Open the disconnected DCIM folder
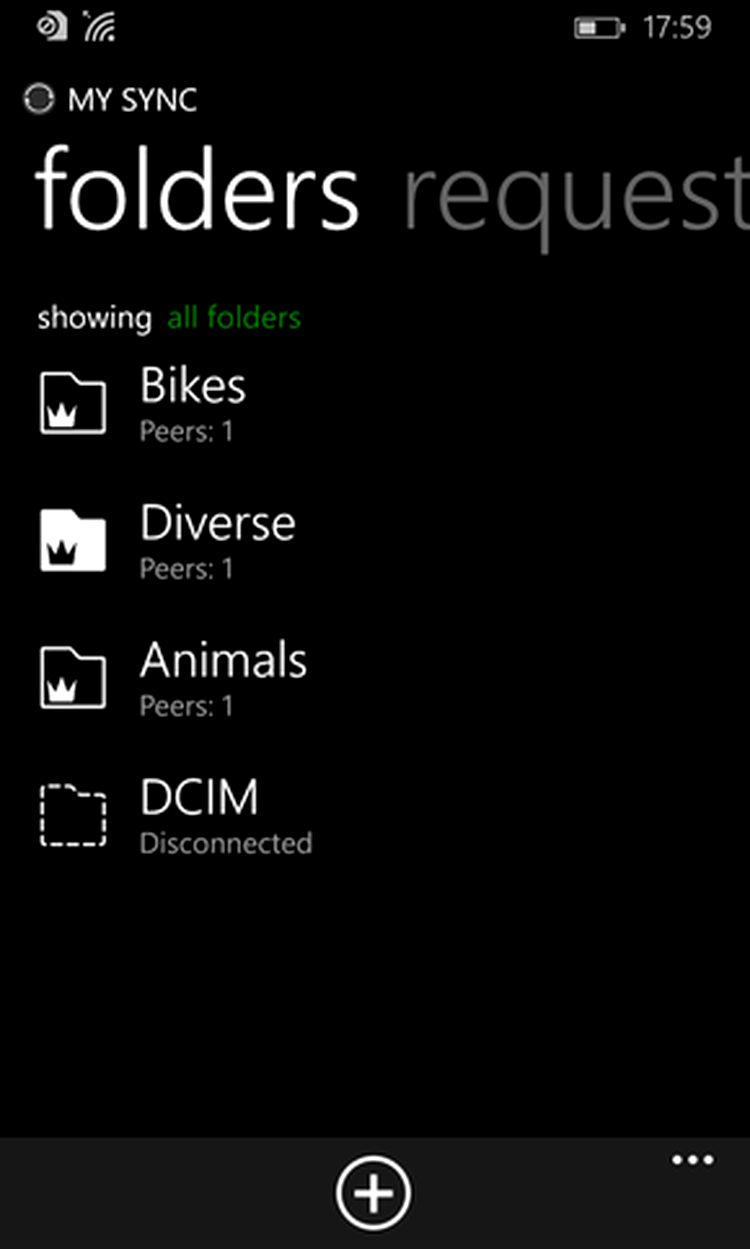 pos(375,815)
